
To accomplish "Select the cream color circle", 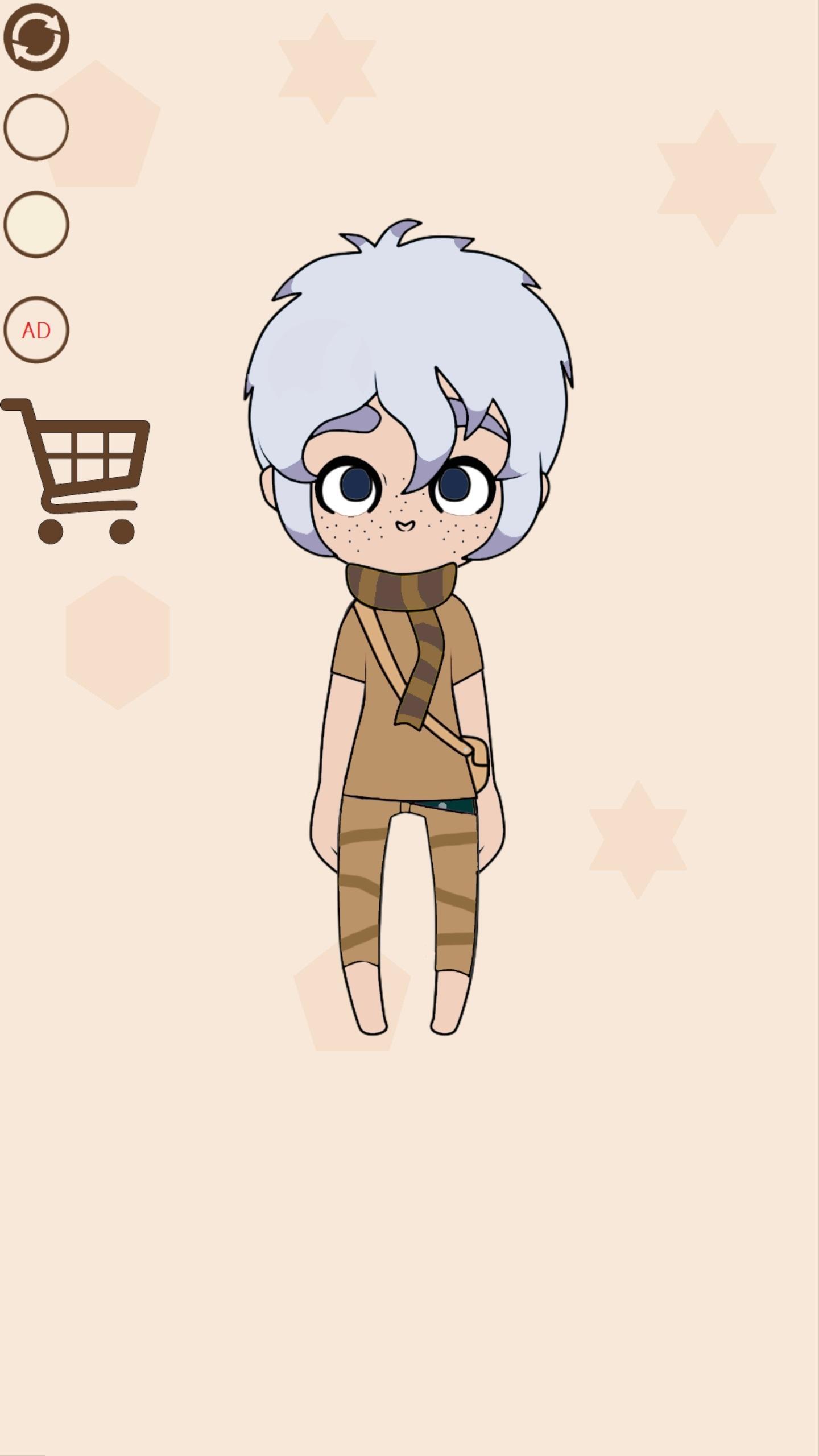I will click(36, 224).
